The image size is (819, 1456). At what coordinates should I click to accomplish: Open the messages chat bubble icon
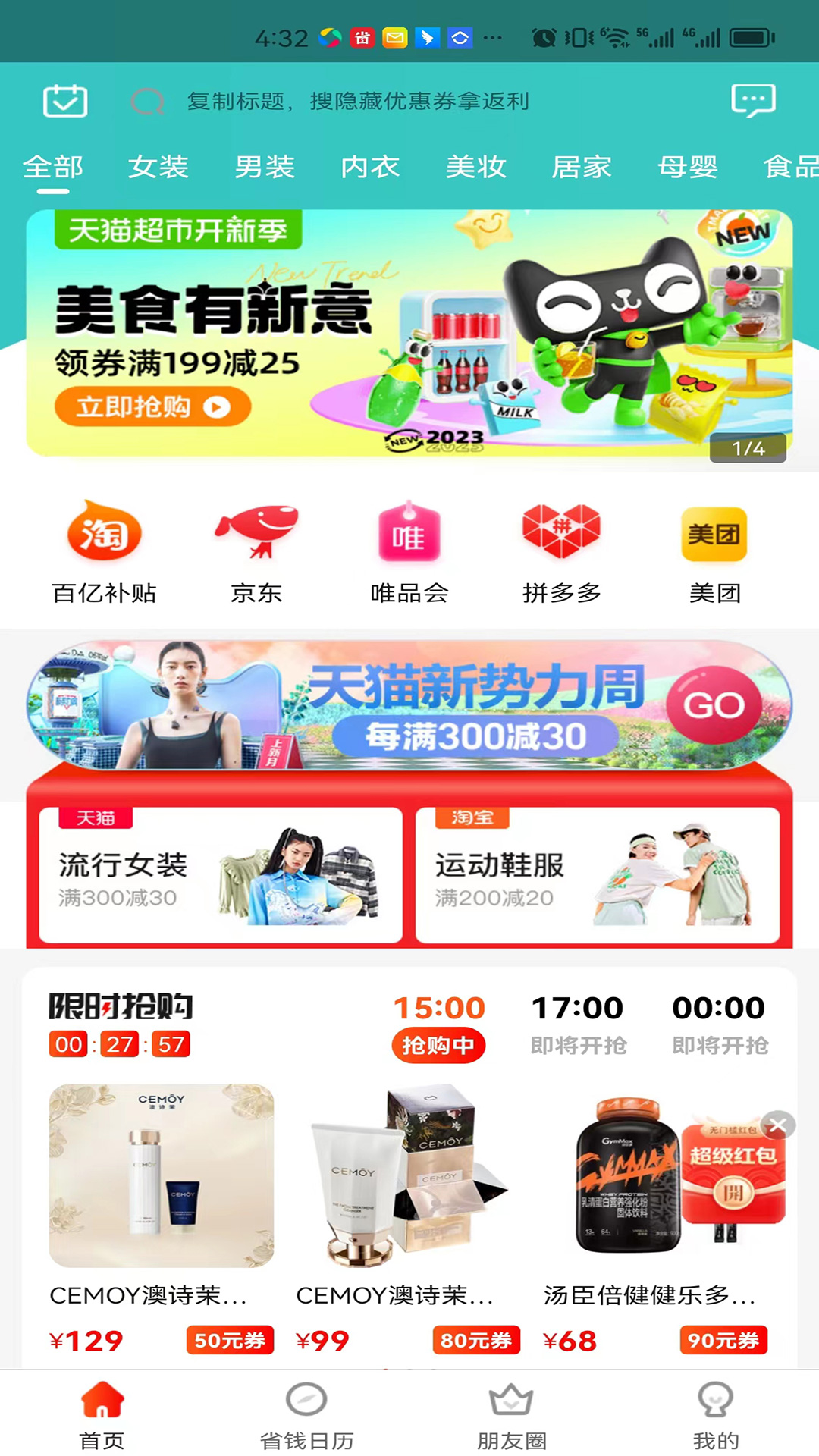click(752, 100)
